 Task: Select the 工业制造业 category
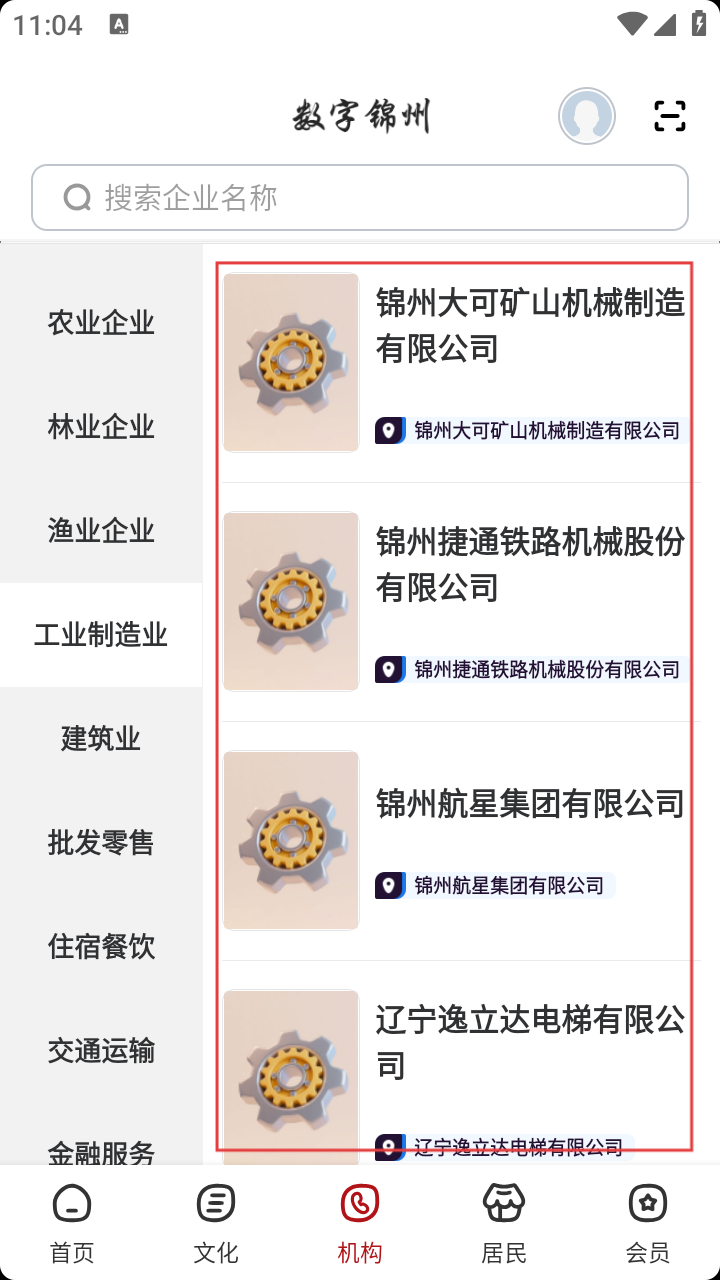[101, 635]
